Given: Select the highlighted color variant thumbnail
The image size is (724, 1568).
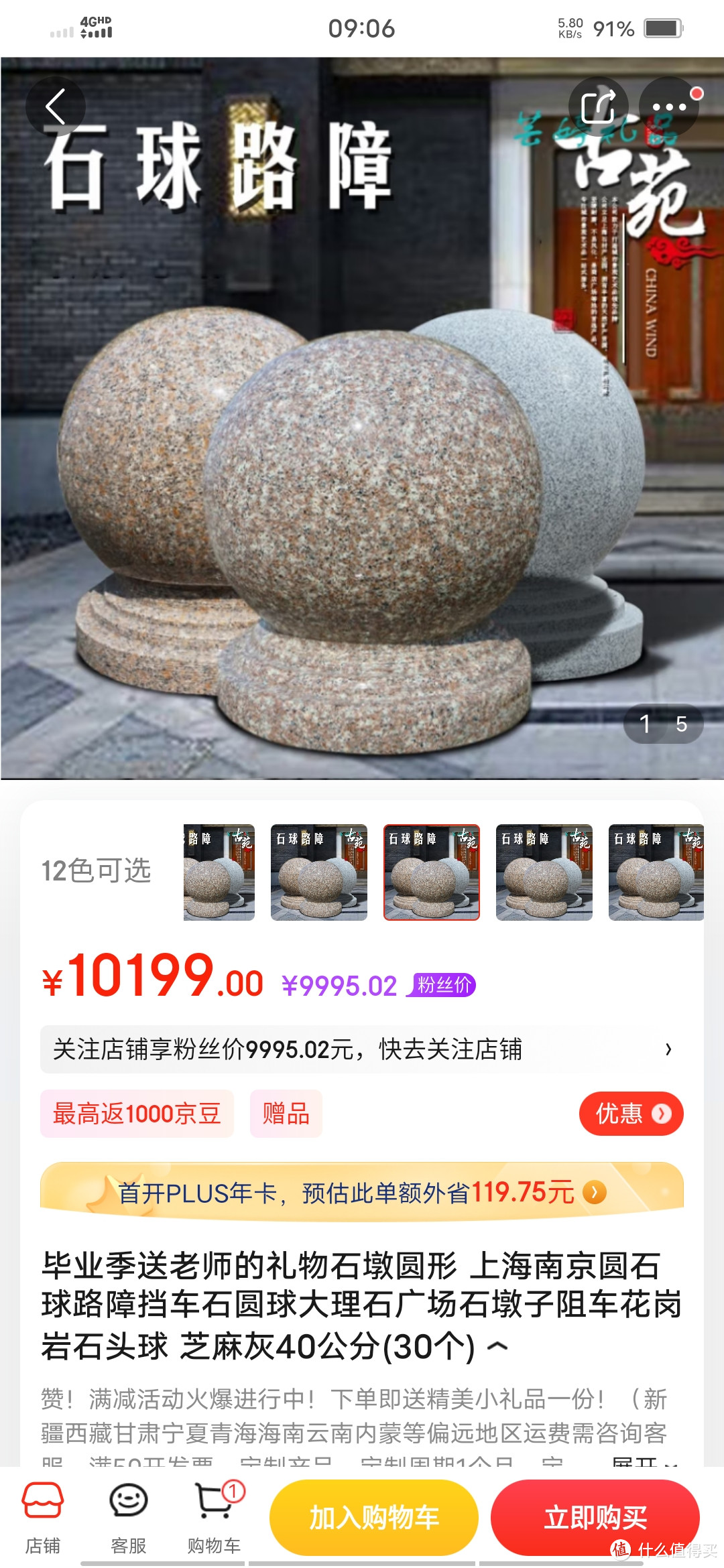Looking at the screenshot, I should (431, 872).
